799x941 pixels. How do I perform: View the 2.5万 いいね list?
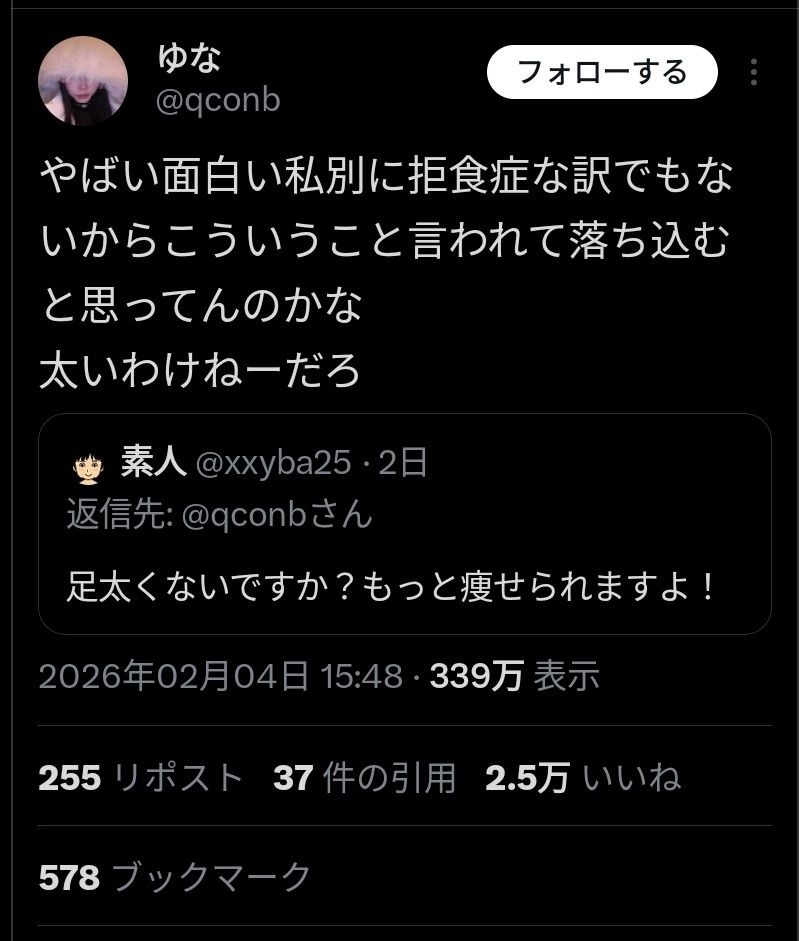tap(583, 777)
